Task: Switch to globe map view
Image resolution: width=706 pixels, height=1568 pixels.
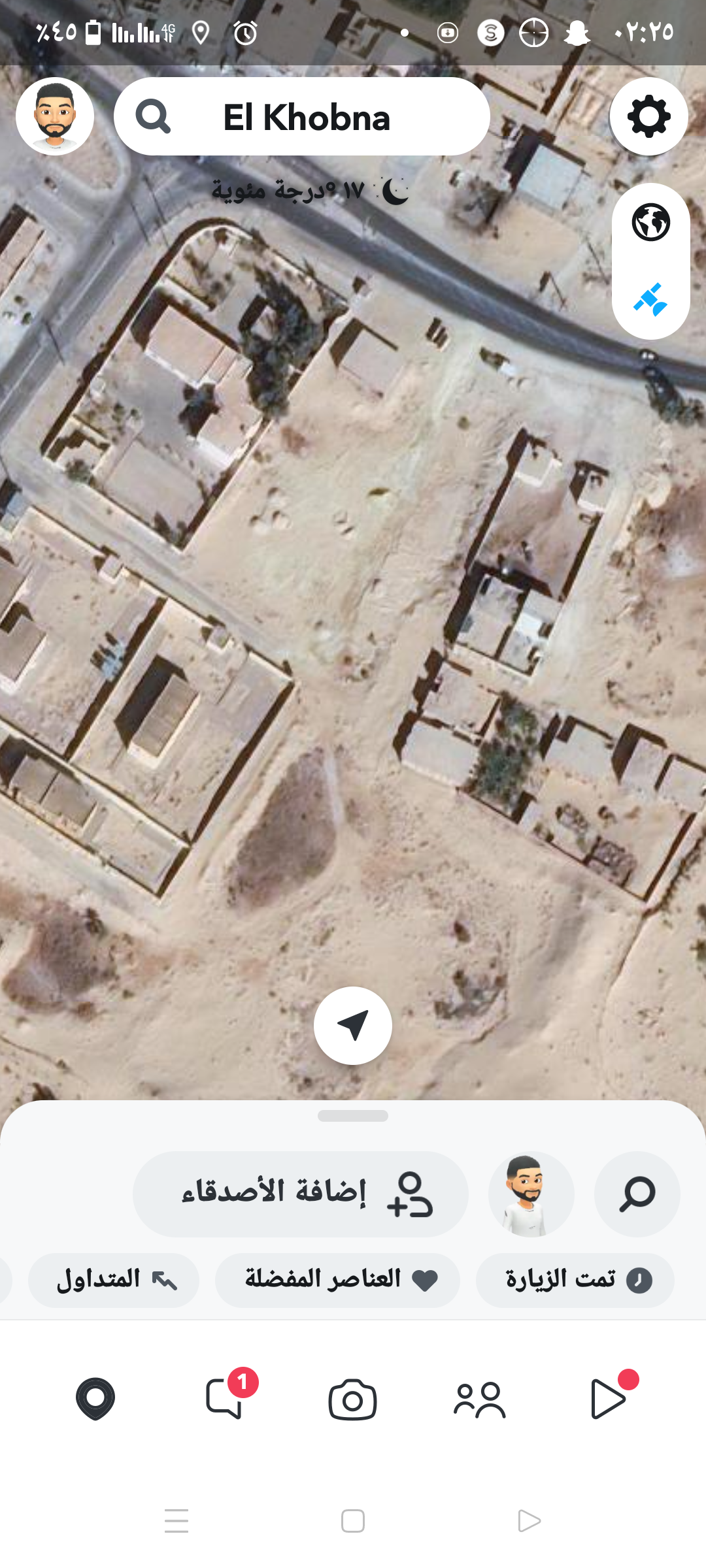Action: [651, 222]
